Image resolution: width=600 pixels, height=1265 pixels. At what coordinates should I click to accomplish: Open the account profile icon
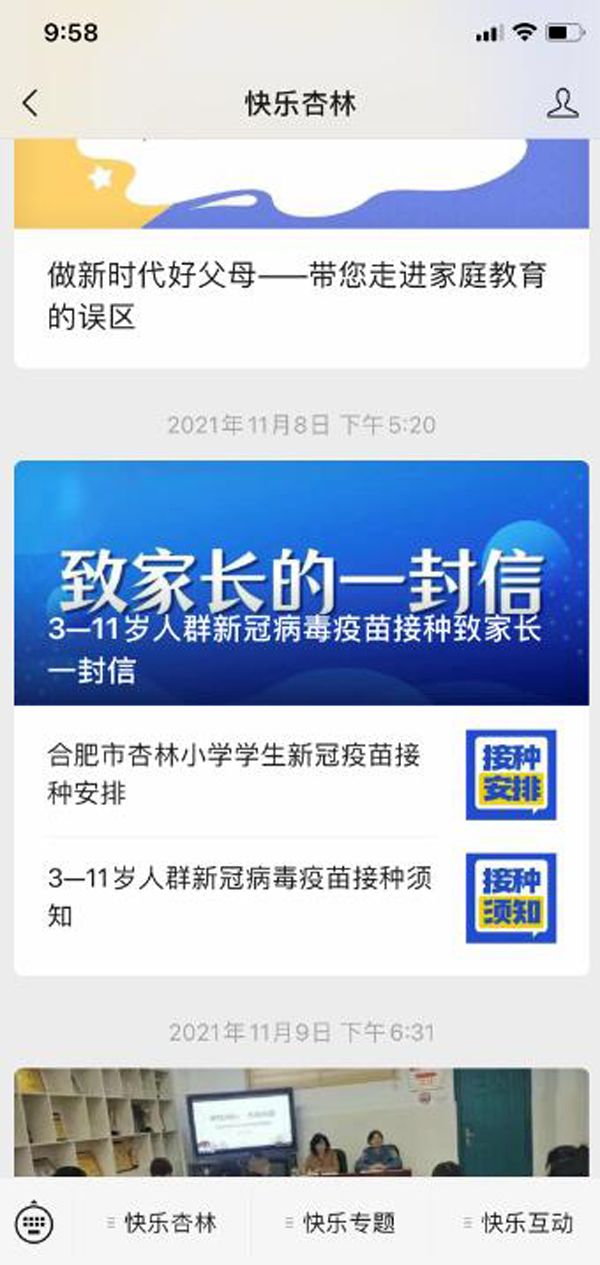[x=563, y=103]
